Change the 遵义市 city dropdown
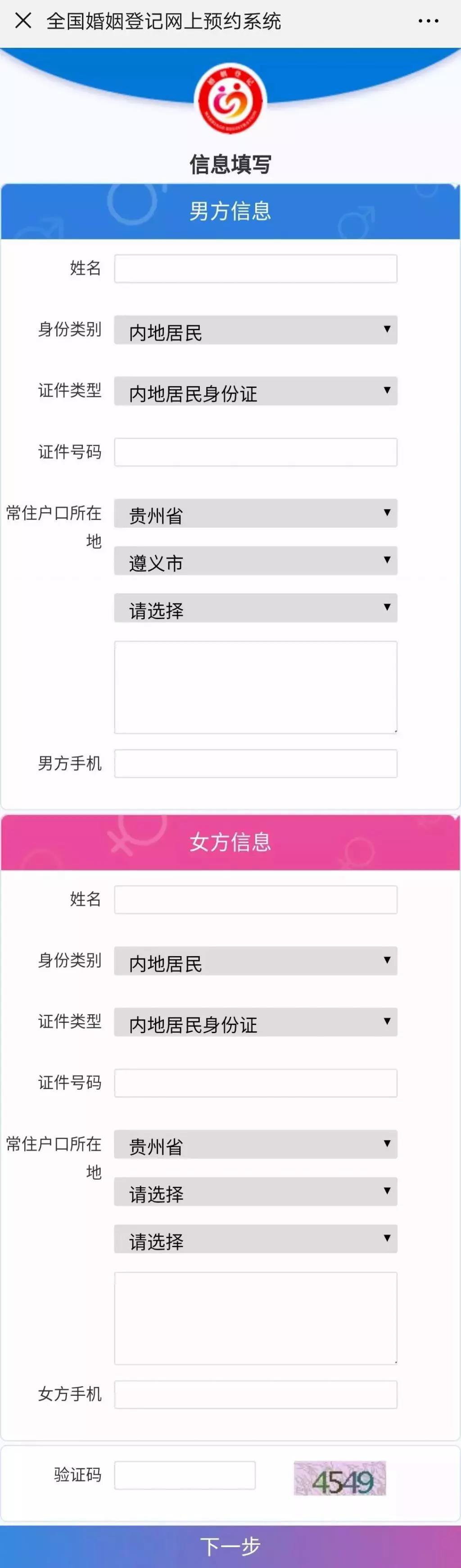Viewport: 461px width, 1568px height. coord(255,561)
